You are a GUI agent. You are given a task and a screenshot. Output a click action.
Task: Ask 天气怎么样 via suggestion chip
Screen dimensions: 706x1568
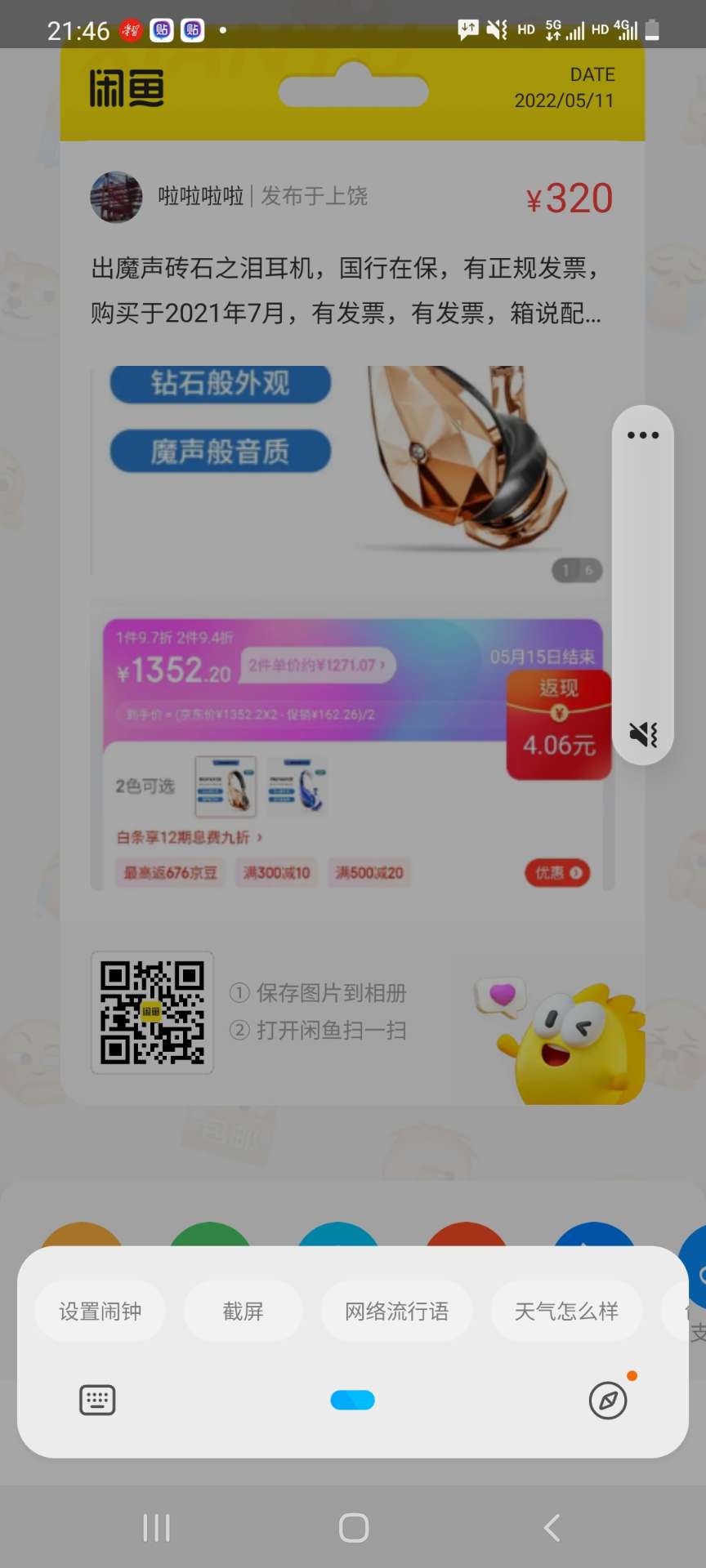point(565,1312)
